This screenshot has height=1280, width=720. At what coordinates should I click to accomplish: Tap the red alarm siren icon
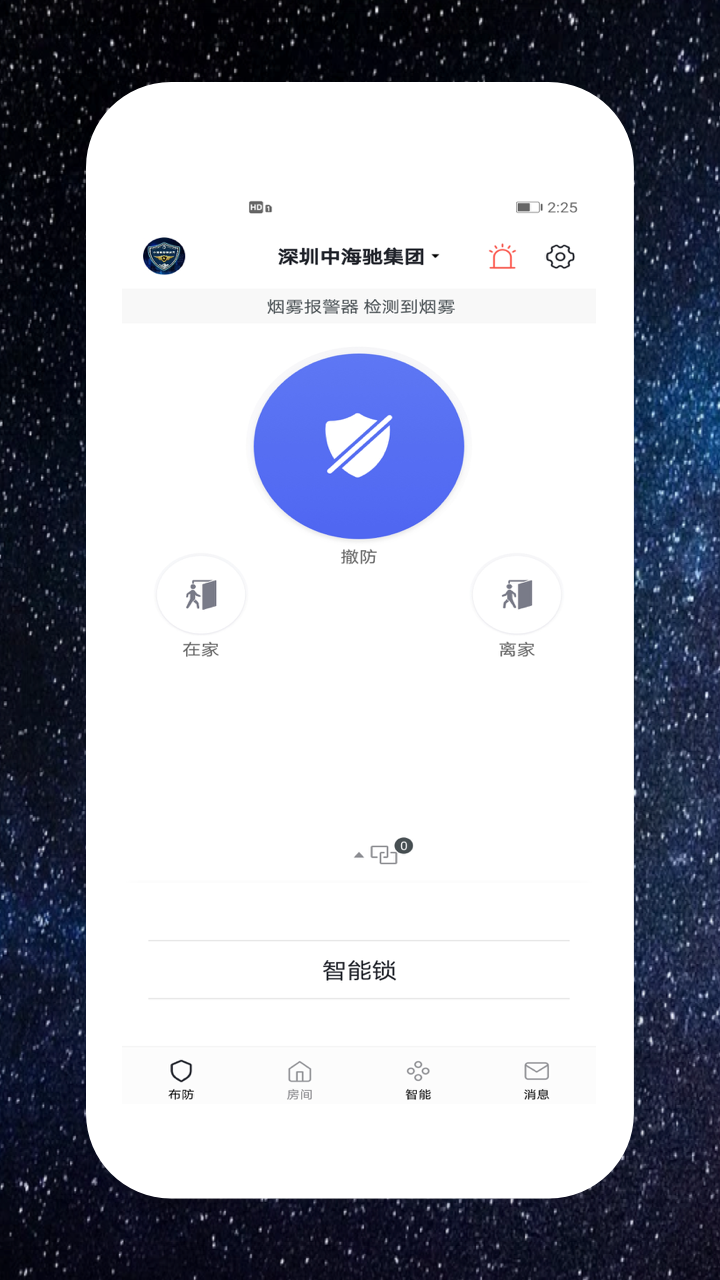[x=503, y=256]
